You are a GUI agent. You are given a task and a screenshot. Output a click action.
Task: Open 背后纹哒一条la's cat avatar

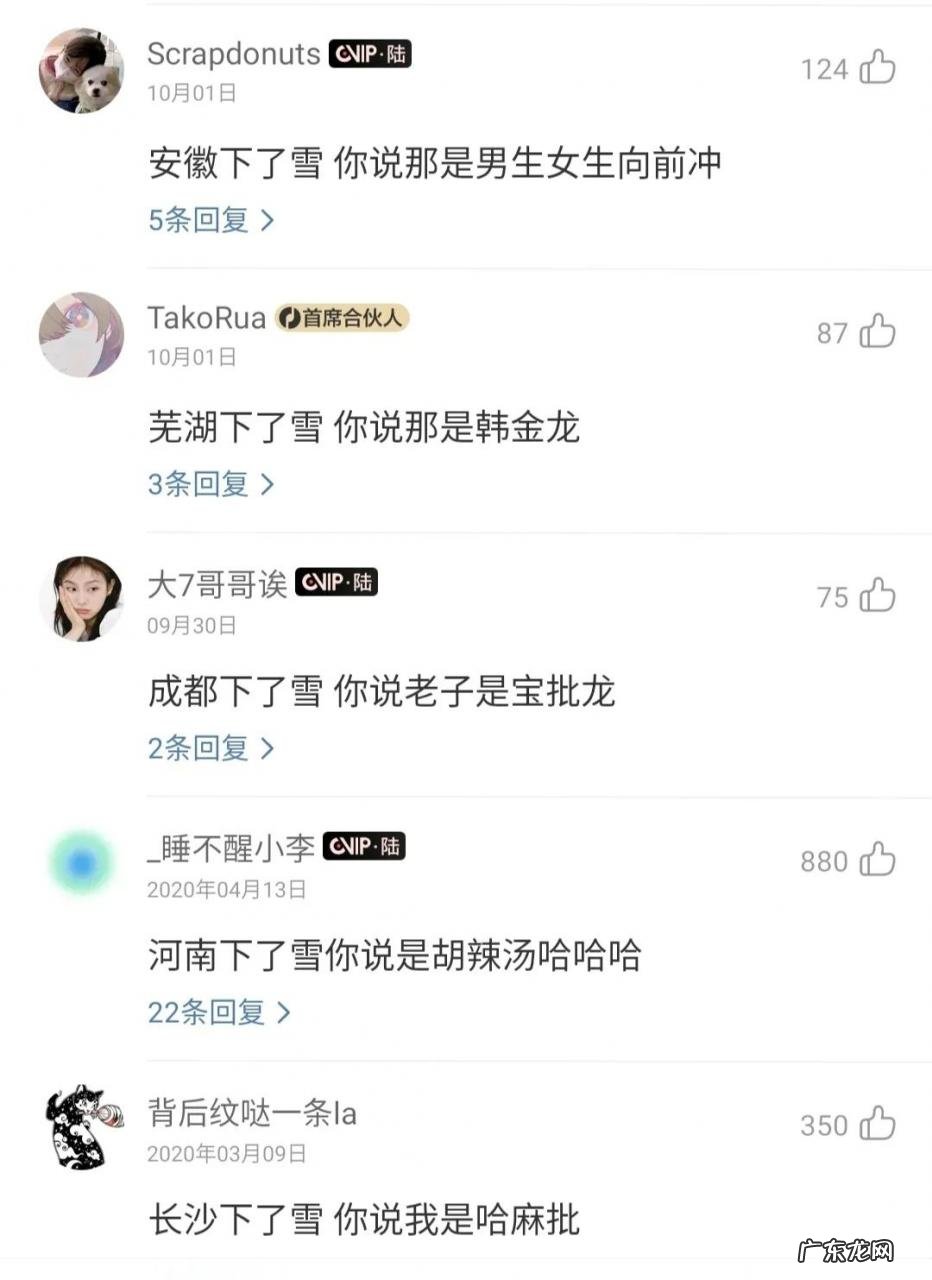81,1125
